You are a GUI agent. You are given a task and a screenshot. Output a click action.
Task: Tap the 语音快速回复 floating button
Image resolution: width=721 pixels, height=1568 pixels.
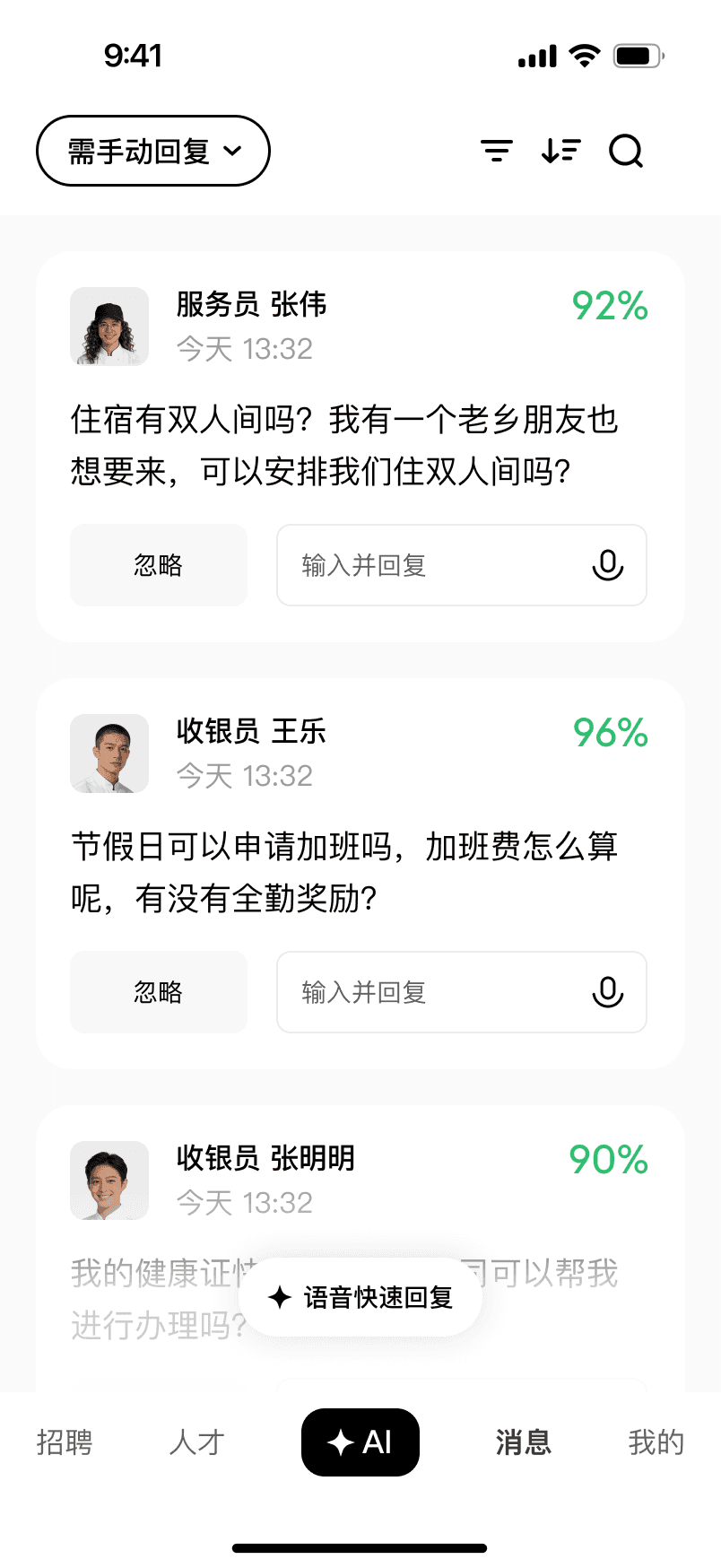[360, 1297]
